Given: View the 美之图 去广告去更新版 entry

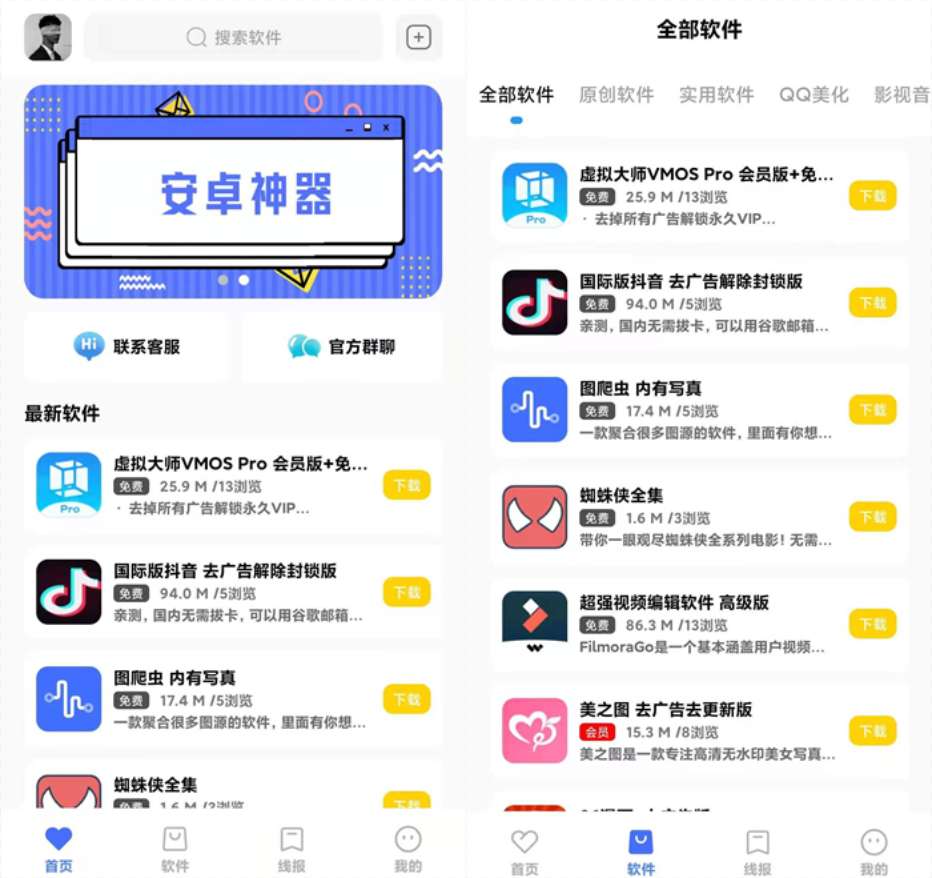Looking at the screenshot, I should [665, 710].
